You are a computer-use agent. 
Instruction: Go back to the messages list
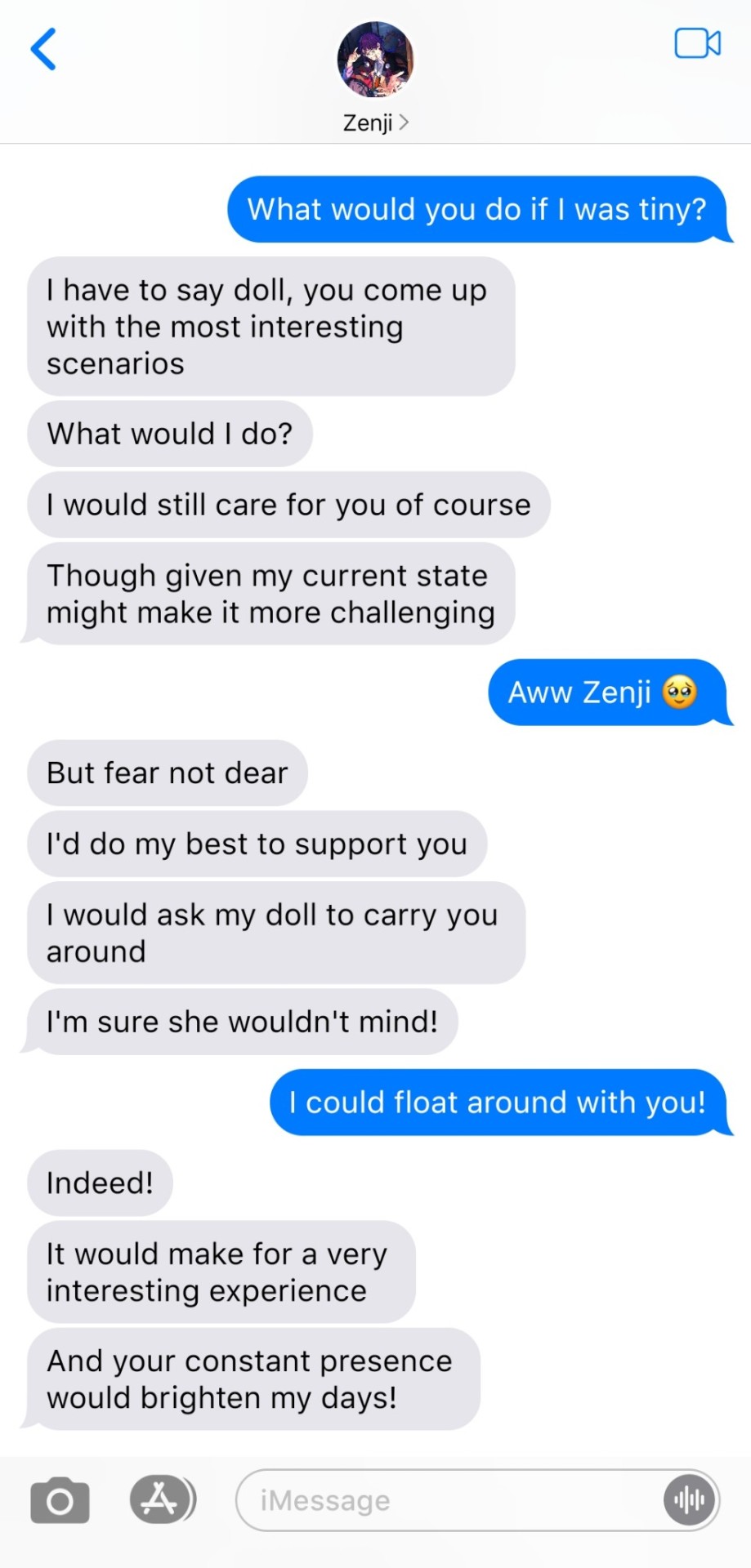pos(44,50)
